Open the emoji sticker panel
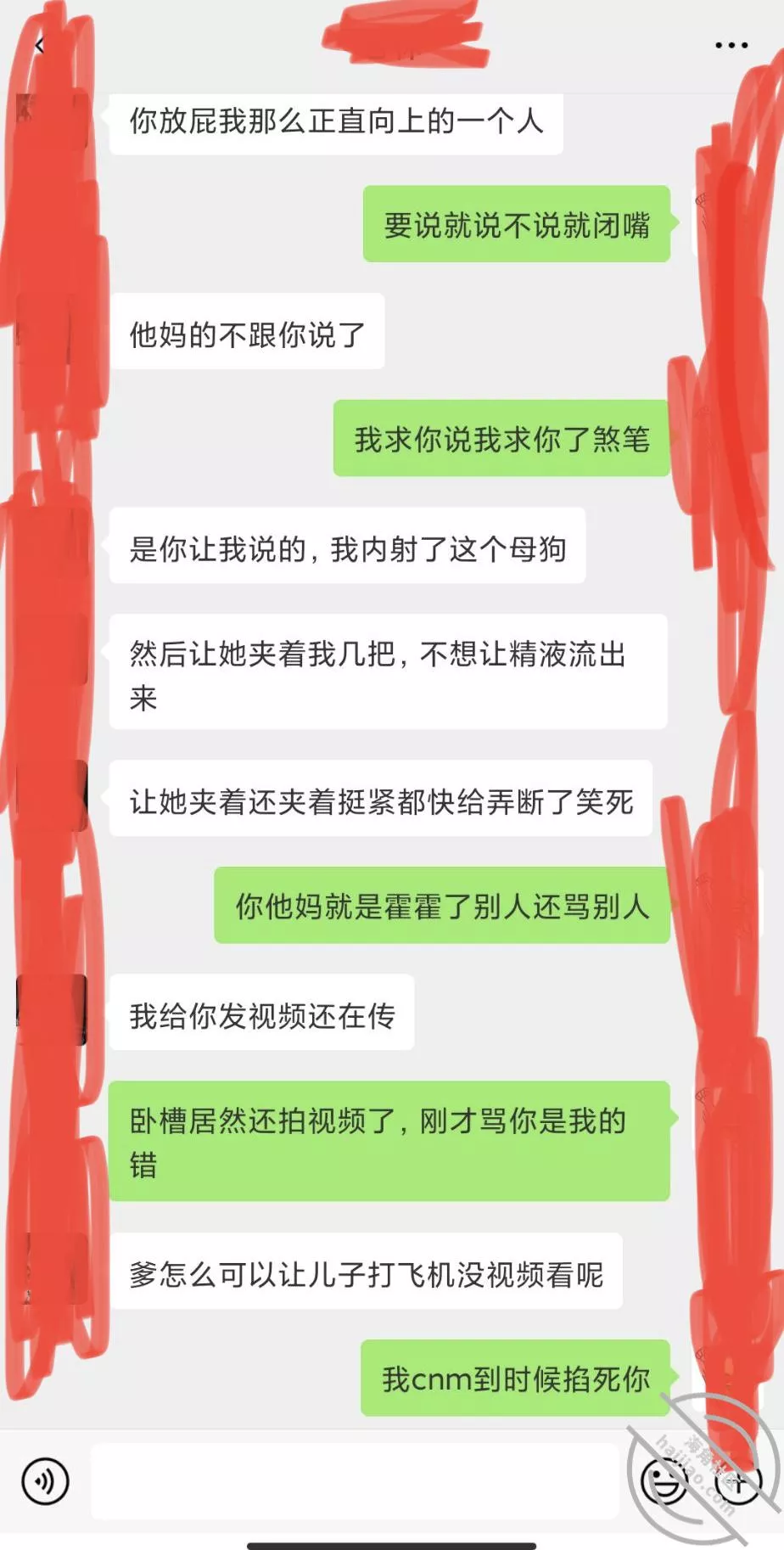 click(x=664, y=1482)
